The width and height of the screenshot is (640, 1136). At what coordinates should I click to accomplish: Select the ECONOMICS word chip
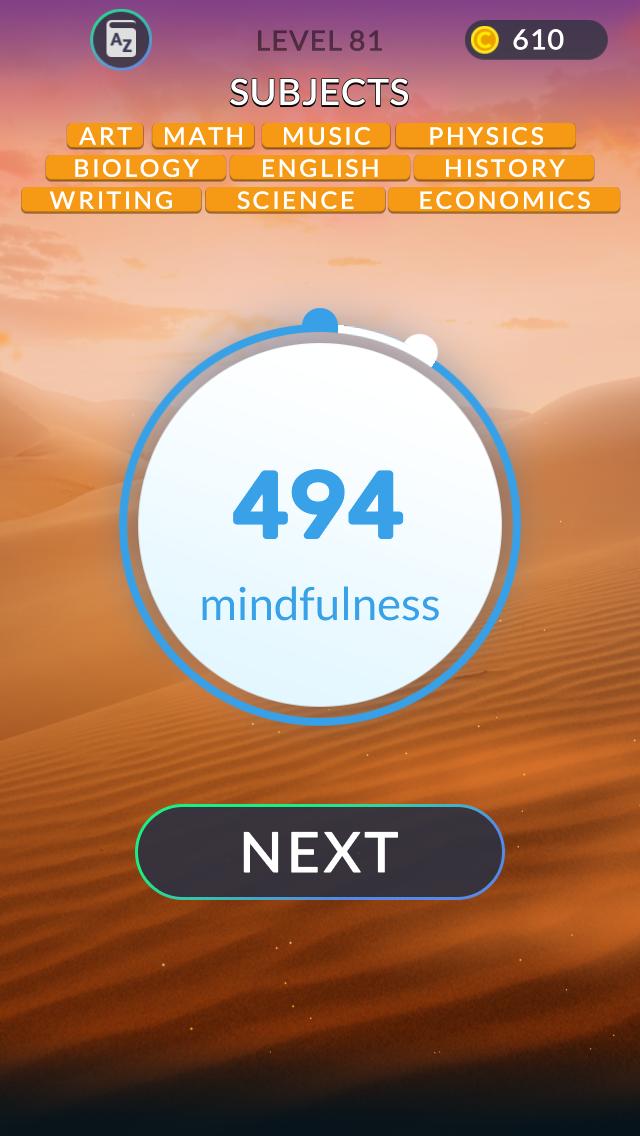(504, 200)
